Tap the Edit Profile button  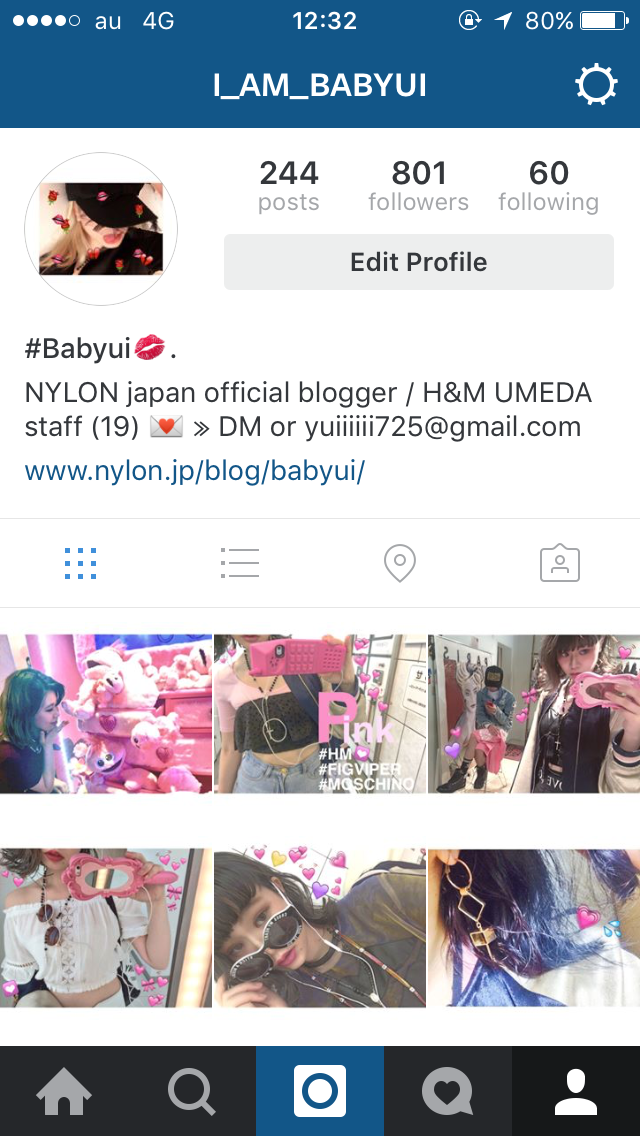tap(418, 262)
